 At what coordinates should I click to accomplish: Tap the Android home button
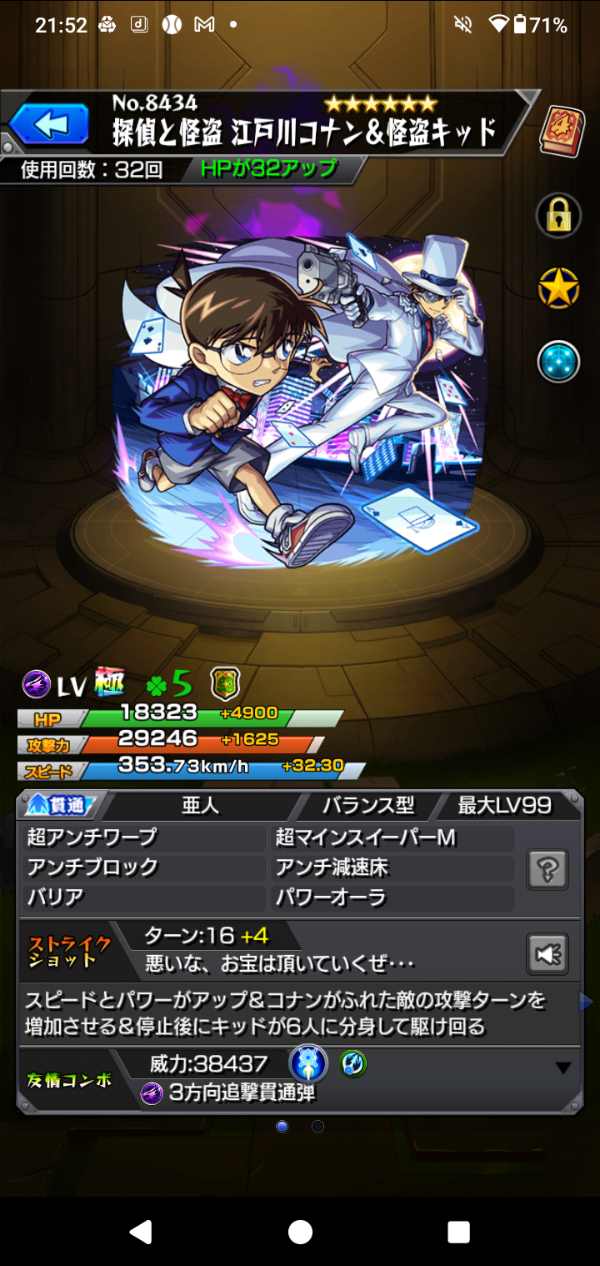point(300,1231)
